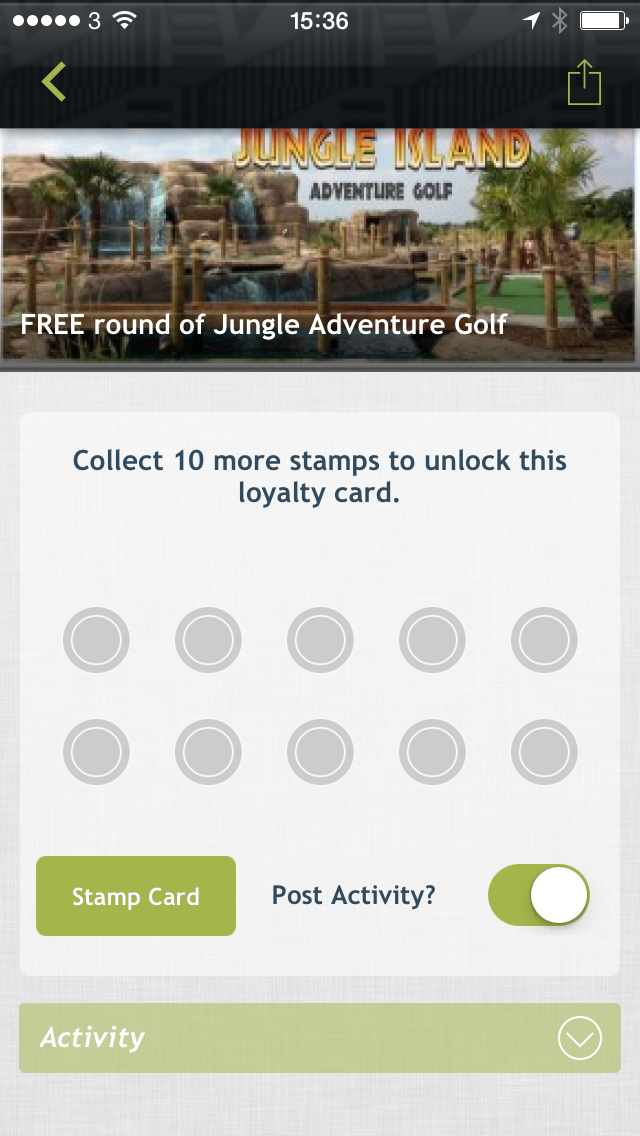Go back with the green arrow

click(54, 81)
